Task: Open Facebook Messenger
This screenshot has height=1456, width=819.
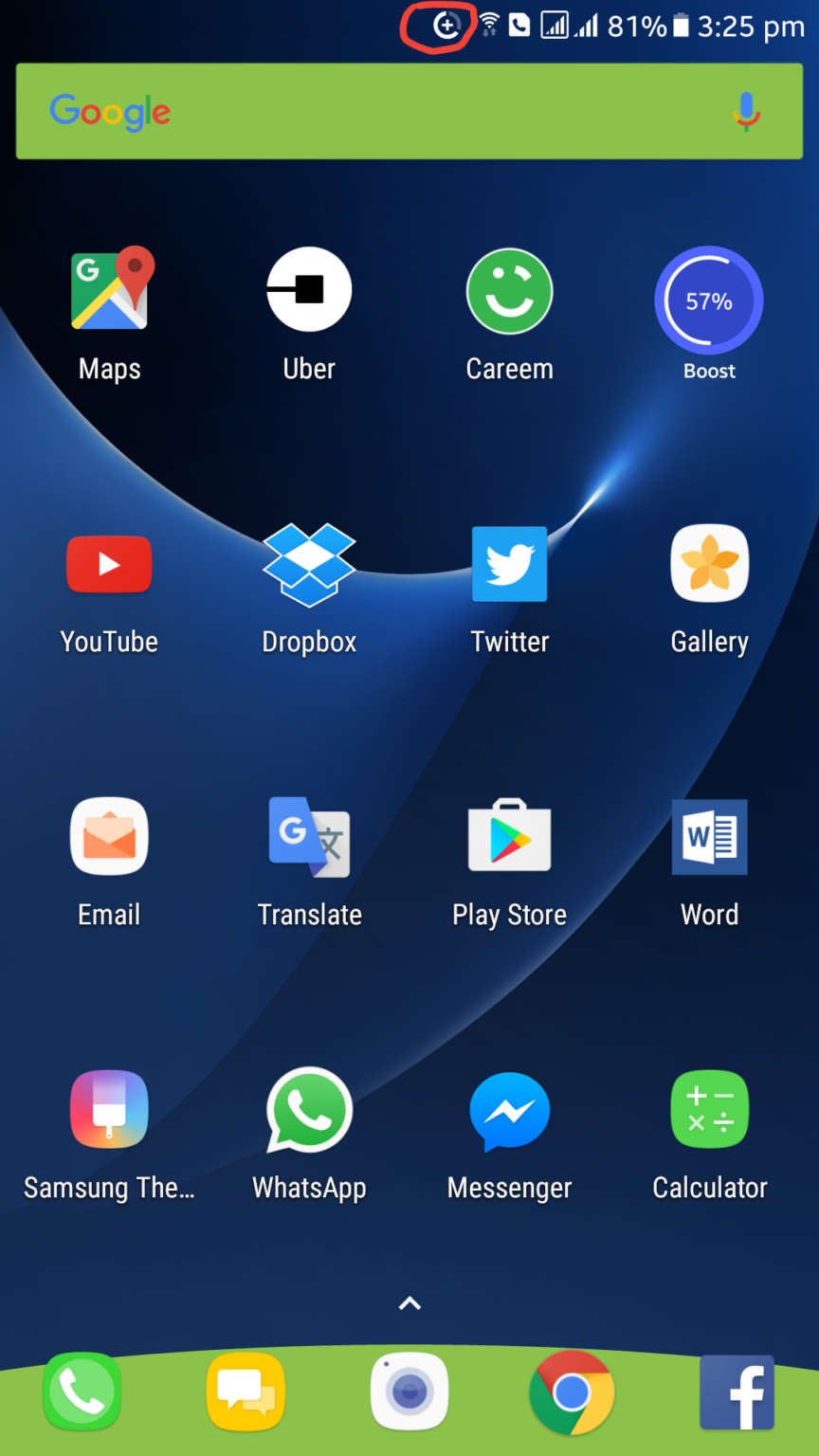Action: pos(509,1109)
